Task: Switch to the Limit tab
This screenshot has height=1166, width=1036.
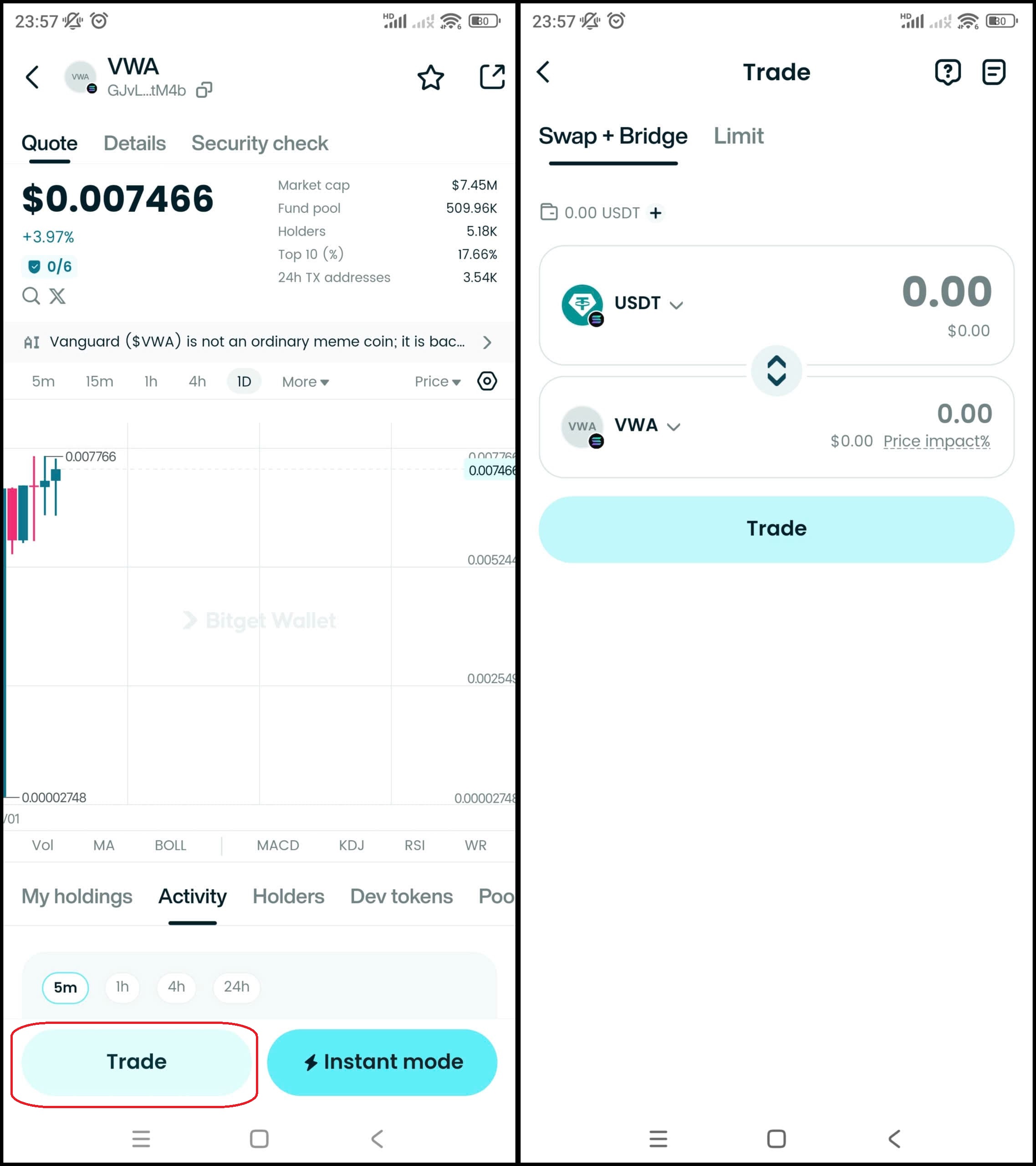Action: 738,136
